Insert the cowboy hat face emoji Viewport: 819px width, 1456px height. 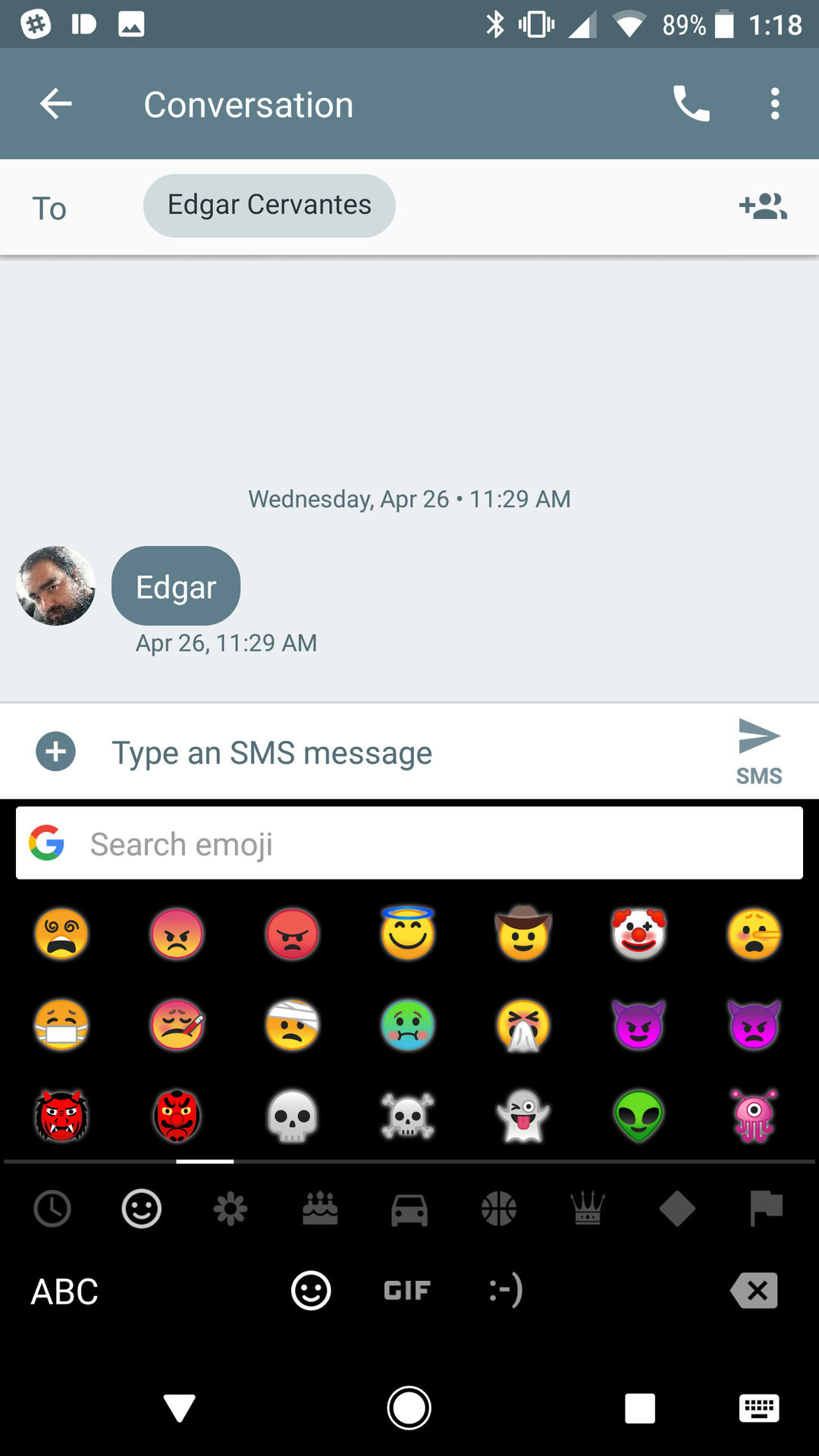(x=523, y=934)
